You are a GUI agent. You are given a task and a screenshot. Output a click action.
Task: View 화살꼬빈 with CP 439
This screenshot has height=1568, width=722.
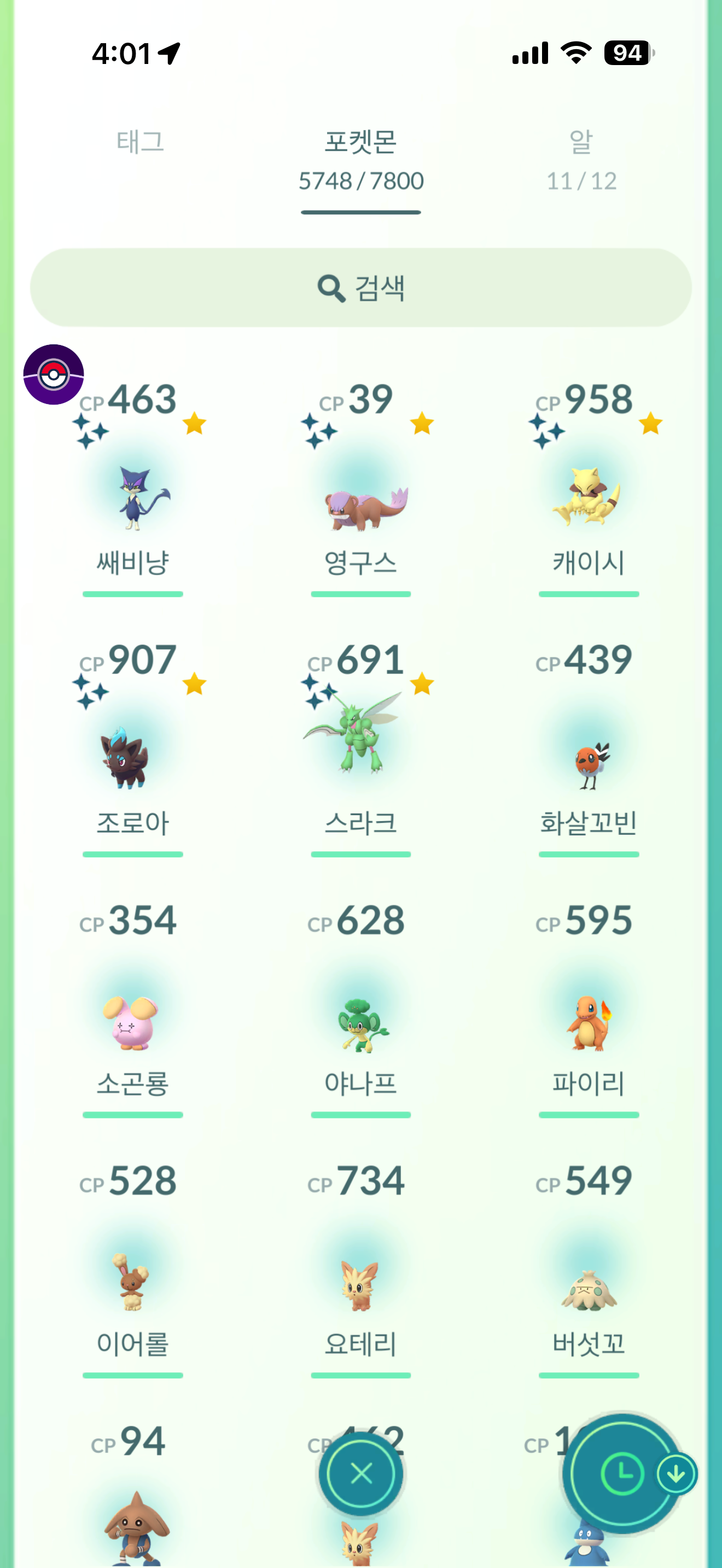(588, 758)
